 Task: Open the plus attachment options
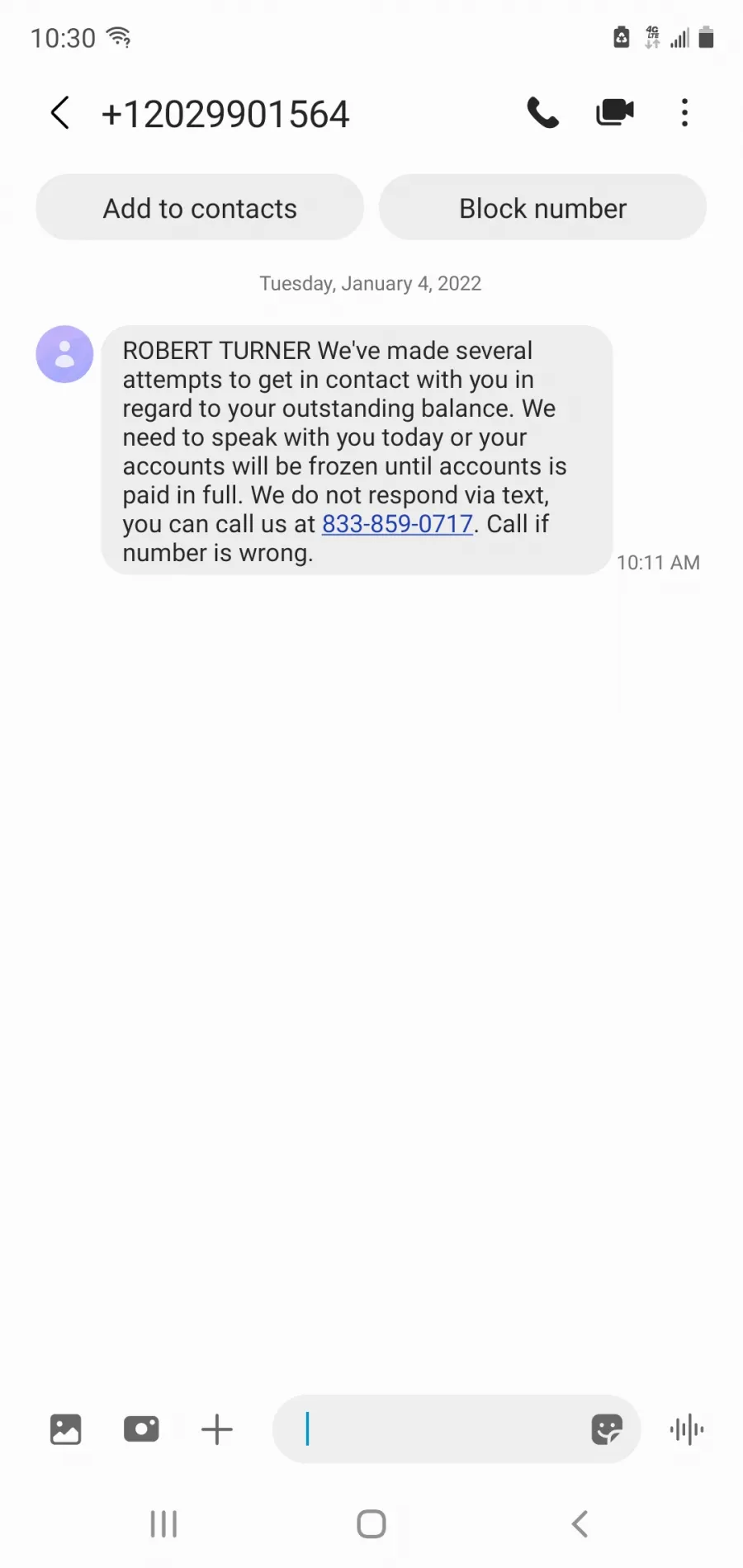217,1429
